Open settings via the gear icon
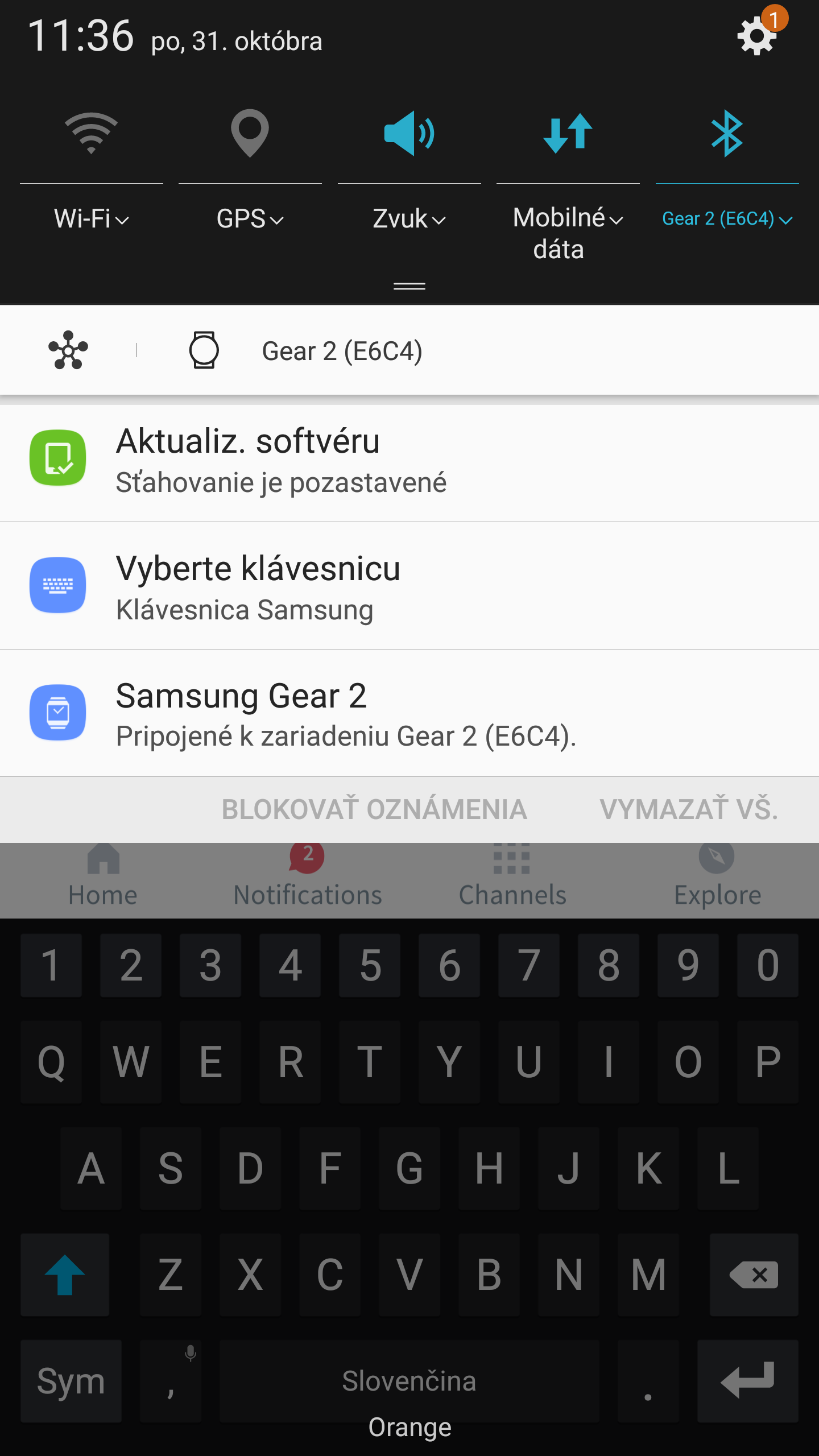The image size is (819, 1456). tap(757, 35)
